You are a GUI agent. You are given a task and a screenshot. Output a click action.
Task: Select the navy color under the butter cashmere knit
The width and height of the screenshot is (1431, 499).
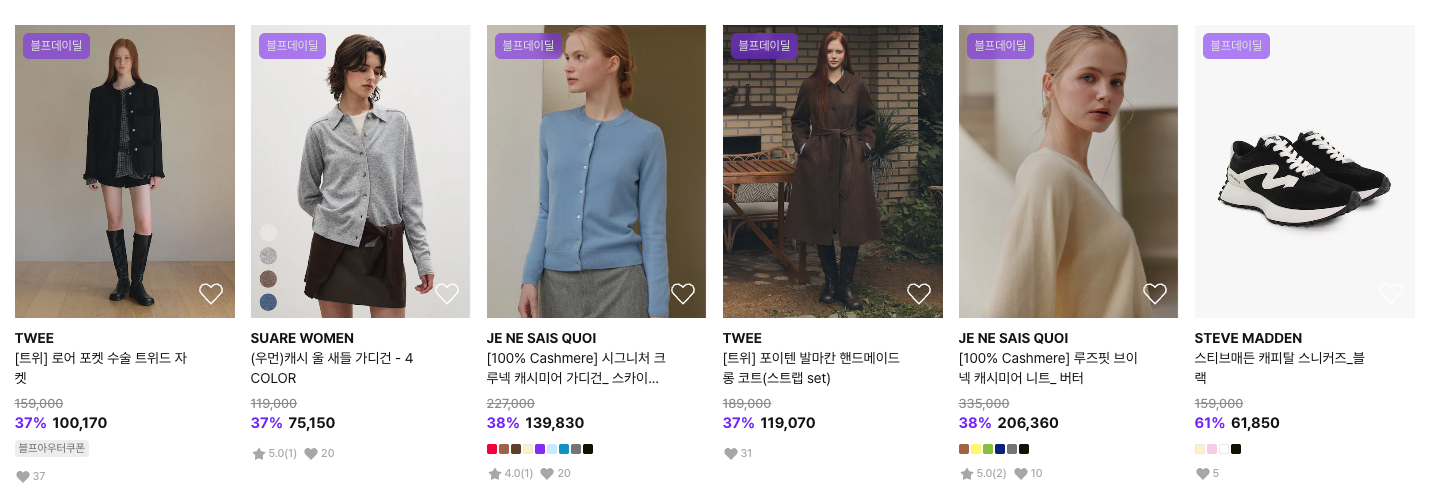tap(1000, 449)
